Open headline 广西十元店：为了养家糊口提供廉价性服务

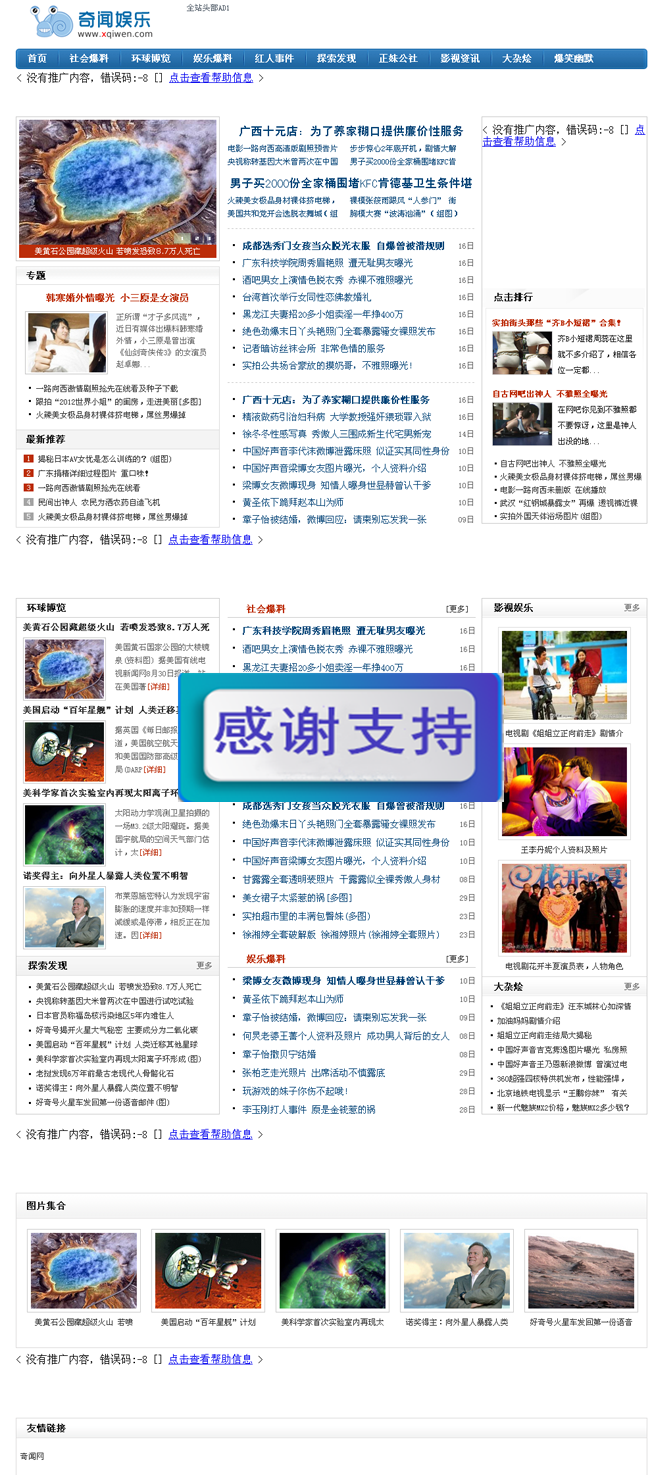(x=351, y=131)
